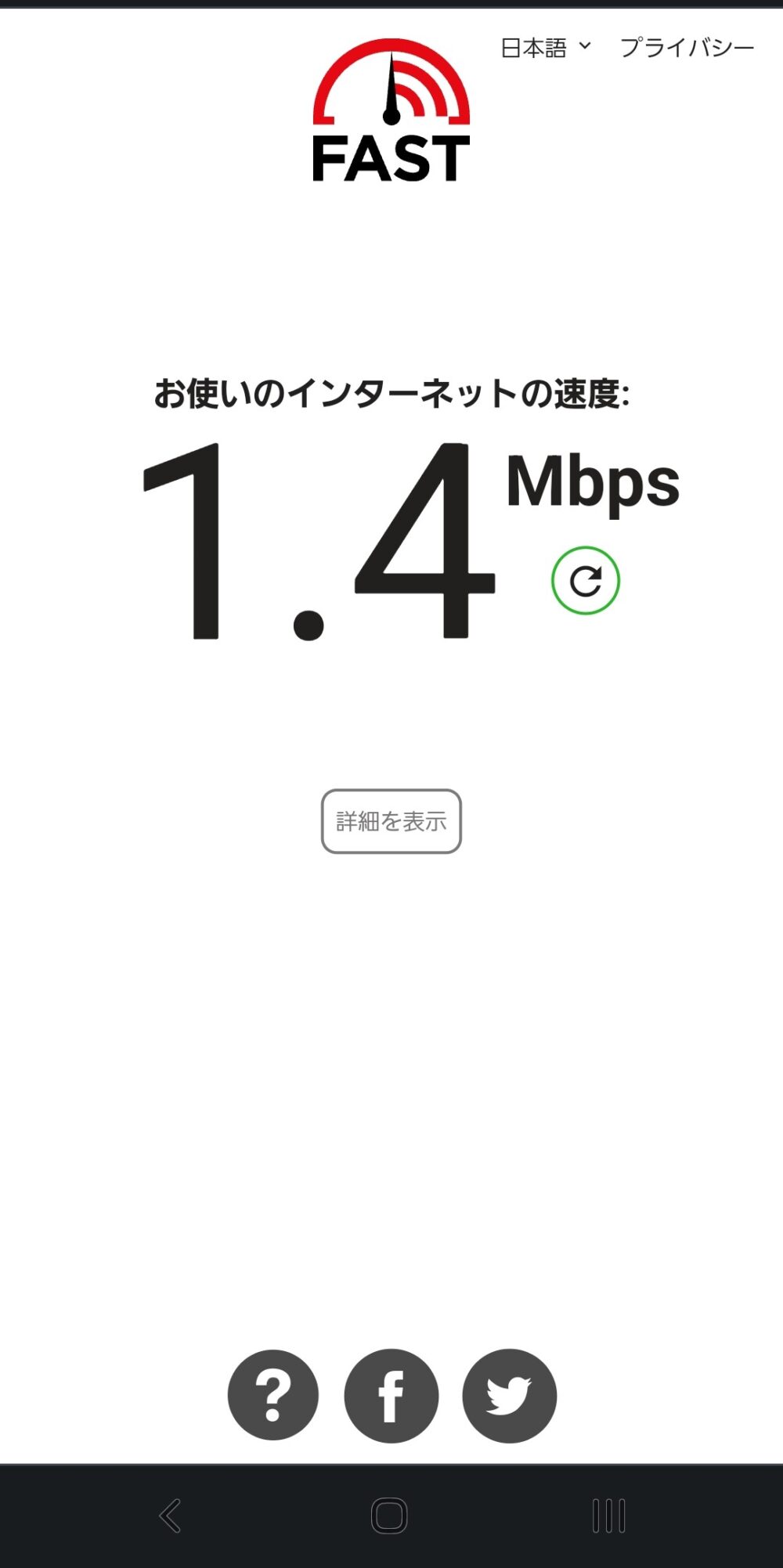Open the help question mark icon

273,1396
